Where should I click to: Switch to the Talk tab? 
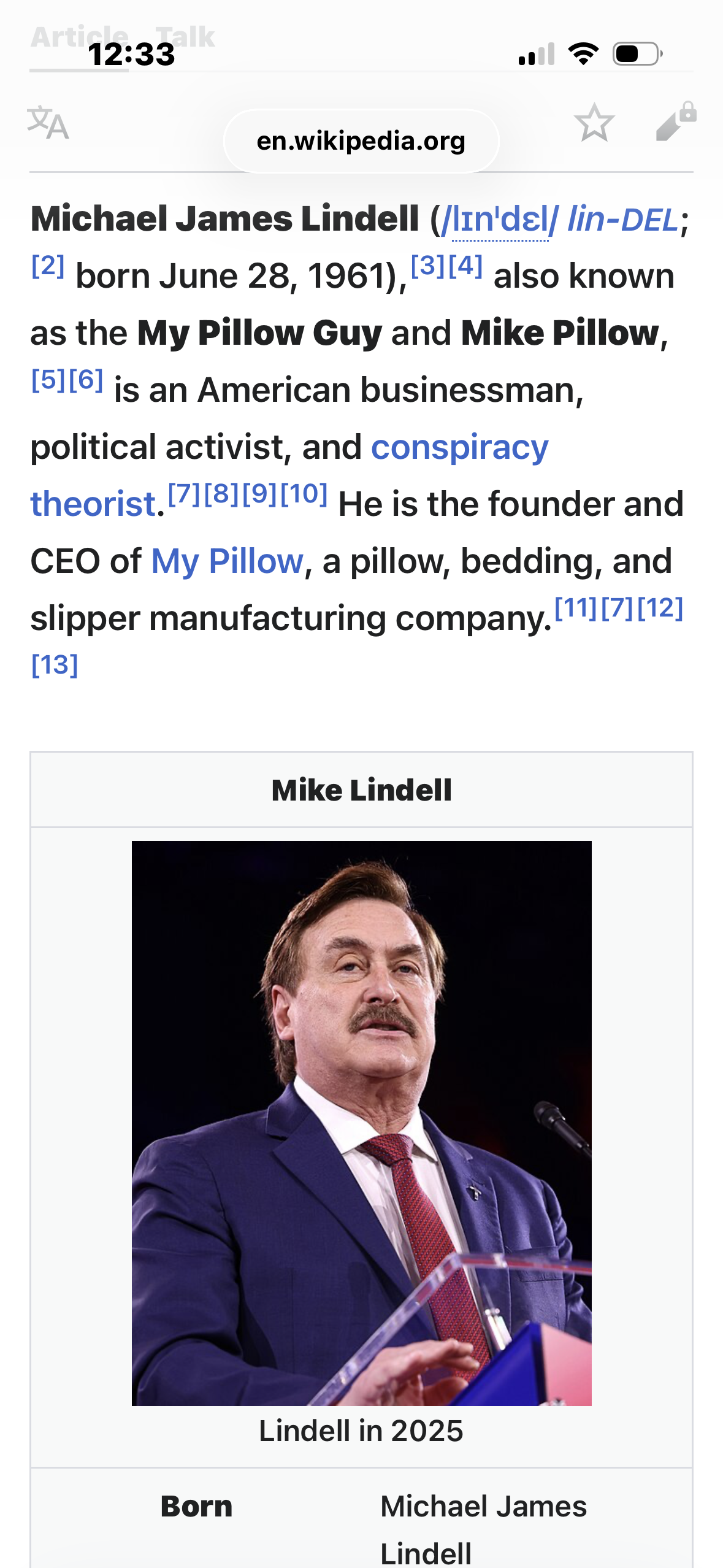tap(185, 37)
